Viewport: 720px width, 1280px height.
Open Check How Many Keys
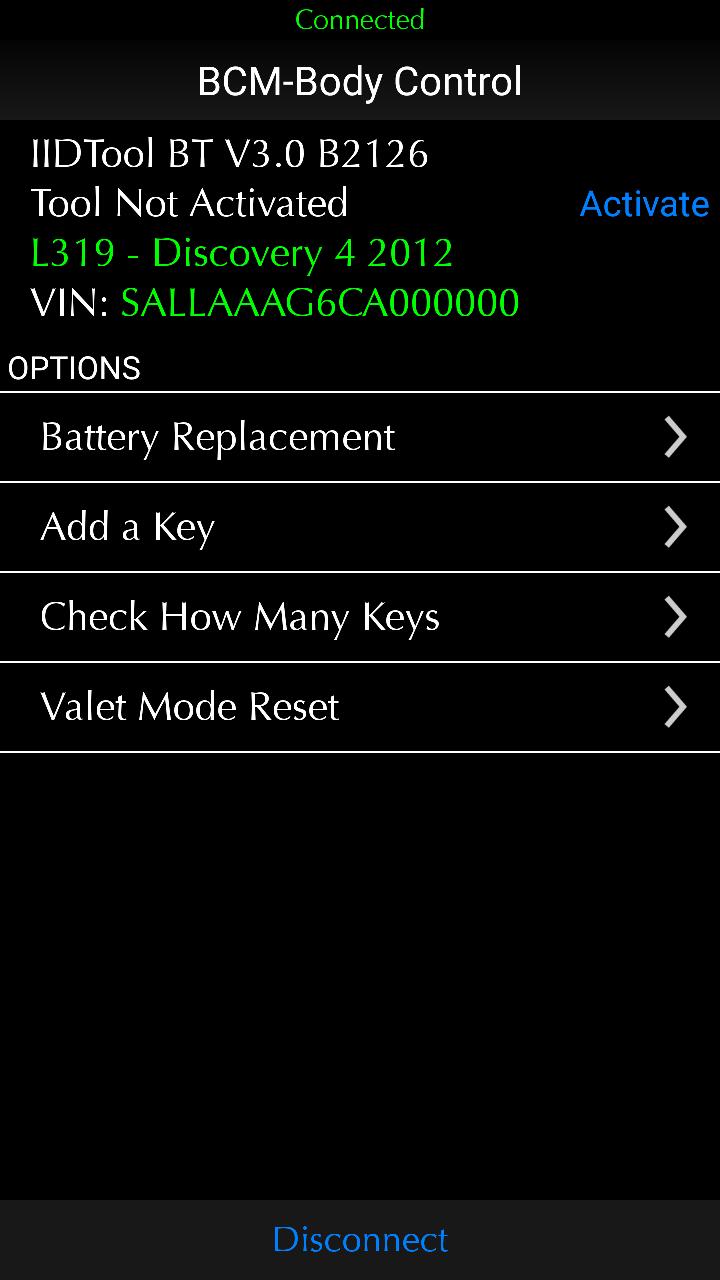point(360,617)
